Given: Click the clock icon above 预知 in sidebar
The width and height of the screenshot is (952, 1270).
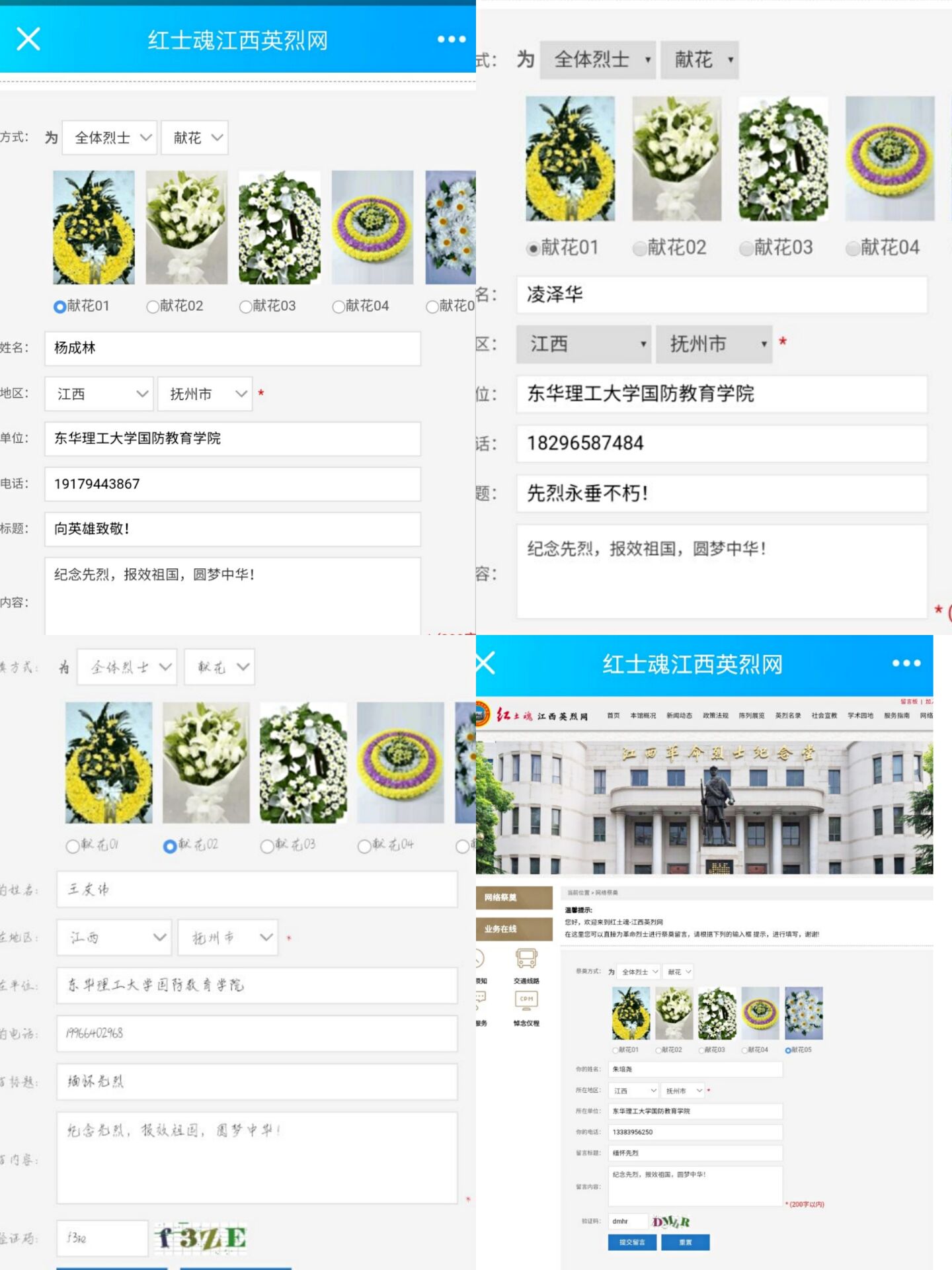Looking at the screenshot, I should 479,957.
